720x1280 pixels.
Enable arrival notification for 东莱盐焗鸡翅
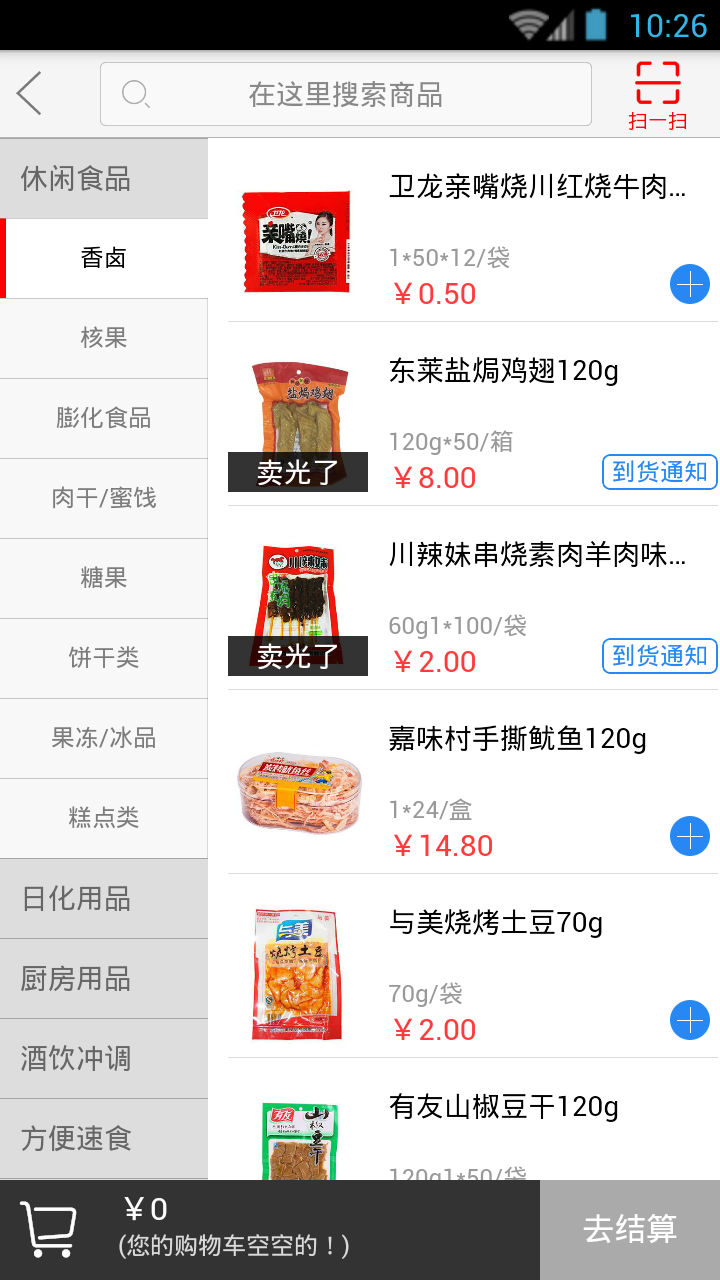tap(659, 472)
